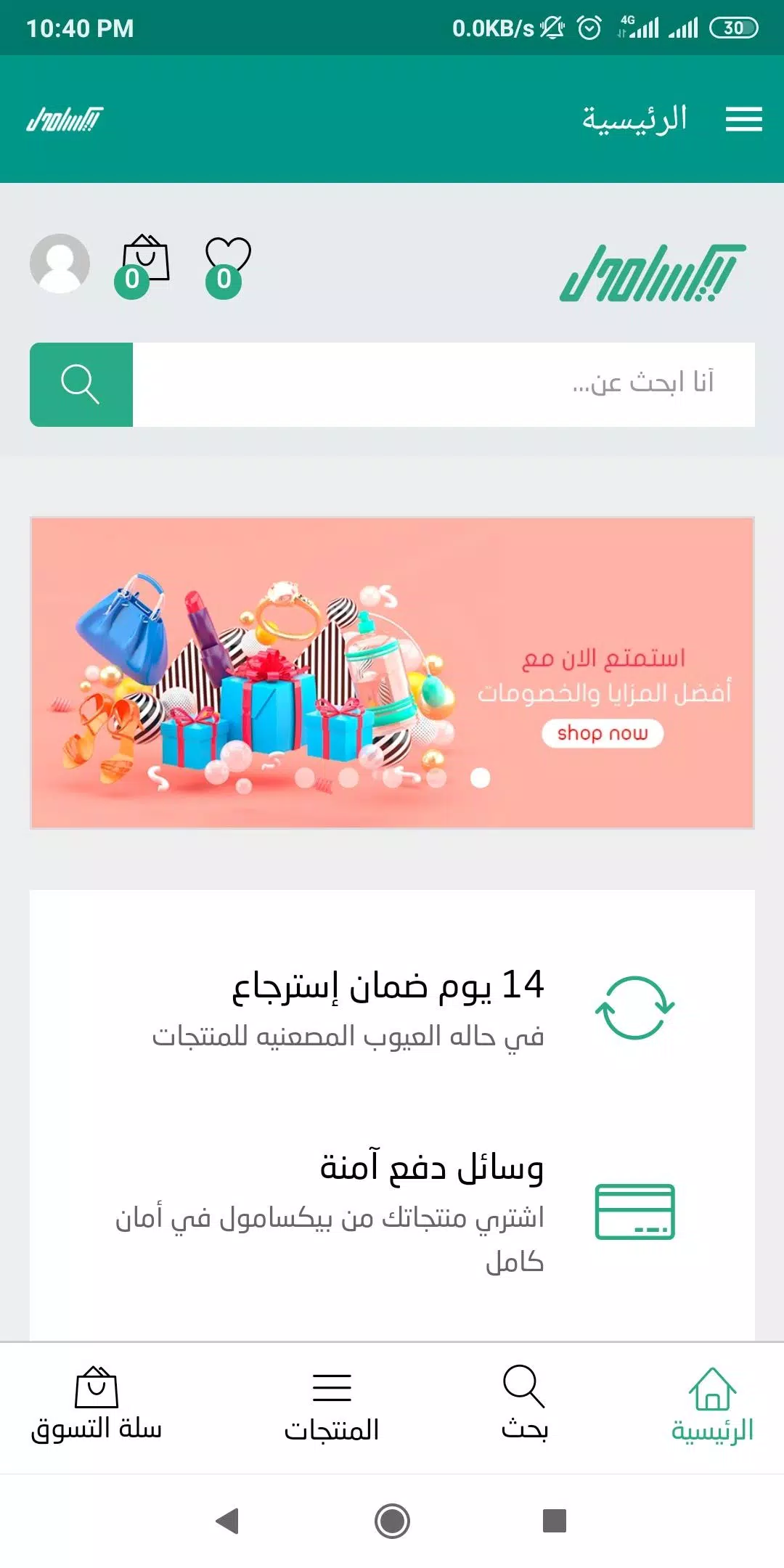Tap the system home button
Image resolution: width=784 pixels, height=1568 pixels.
click(392, 1521)
